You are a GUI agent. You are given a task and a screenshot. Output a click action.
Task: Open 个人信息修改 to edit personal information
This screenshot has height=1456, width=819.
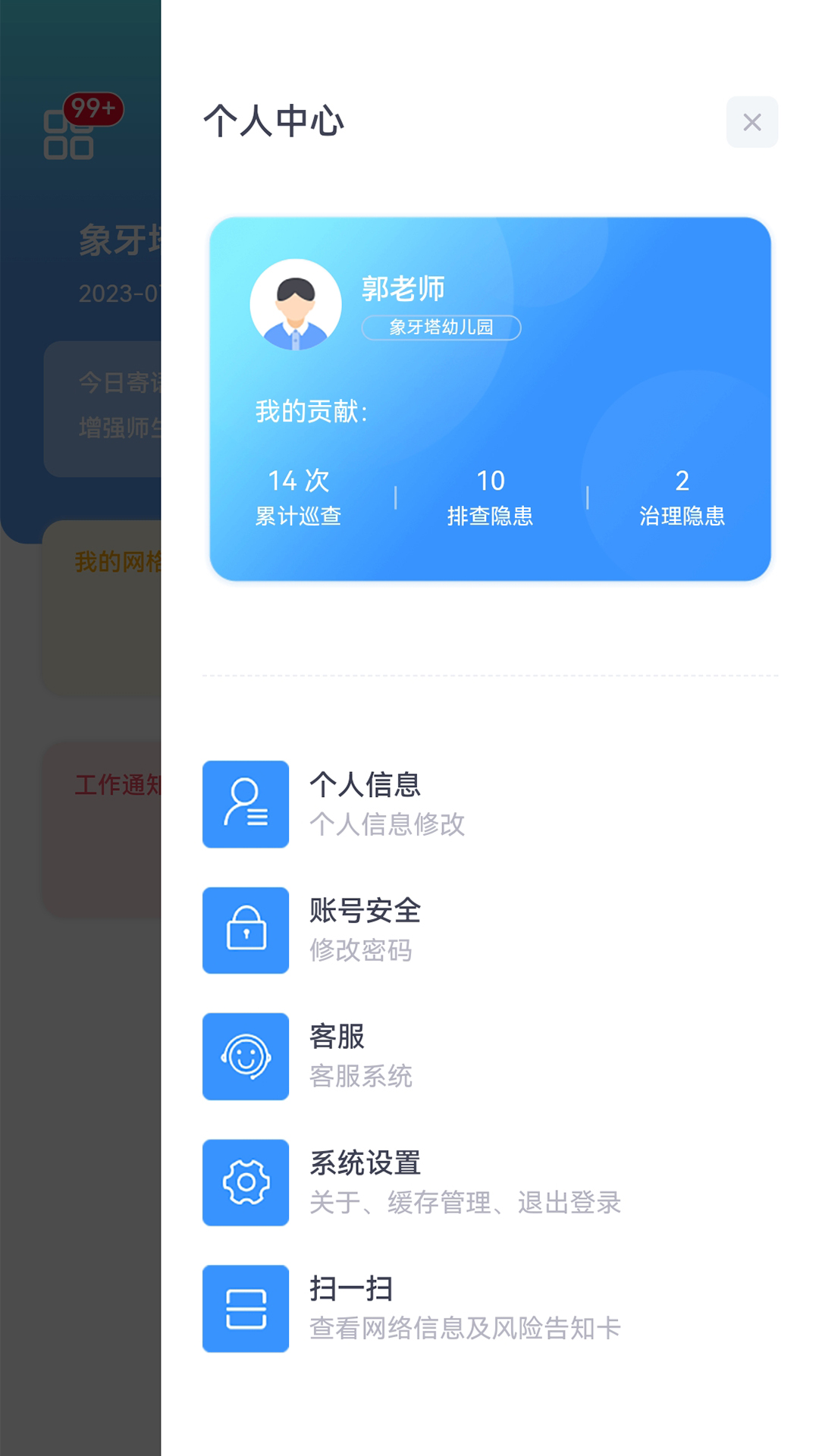pos(388,824)
